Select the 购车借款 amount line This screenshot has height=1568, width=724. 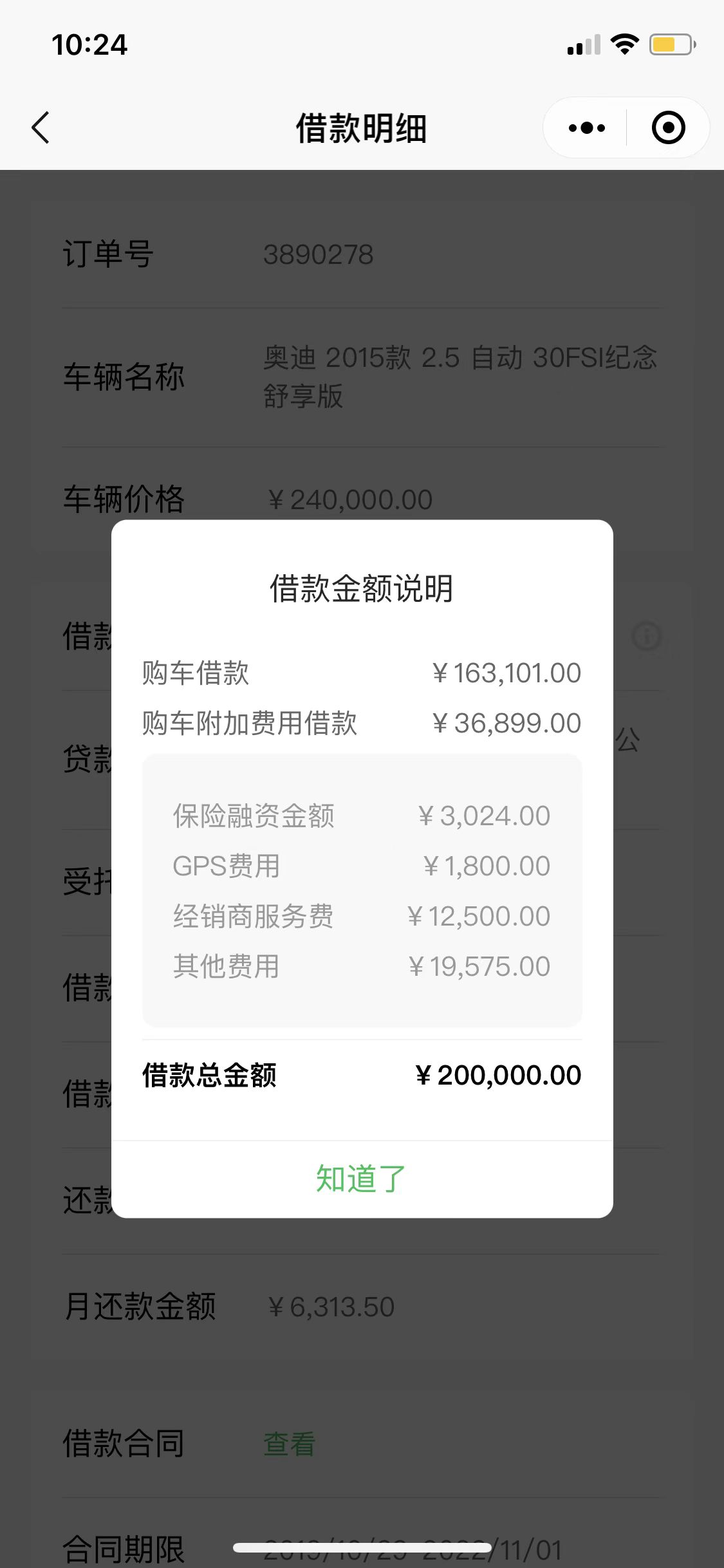[x=362, y=672]
